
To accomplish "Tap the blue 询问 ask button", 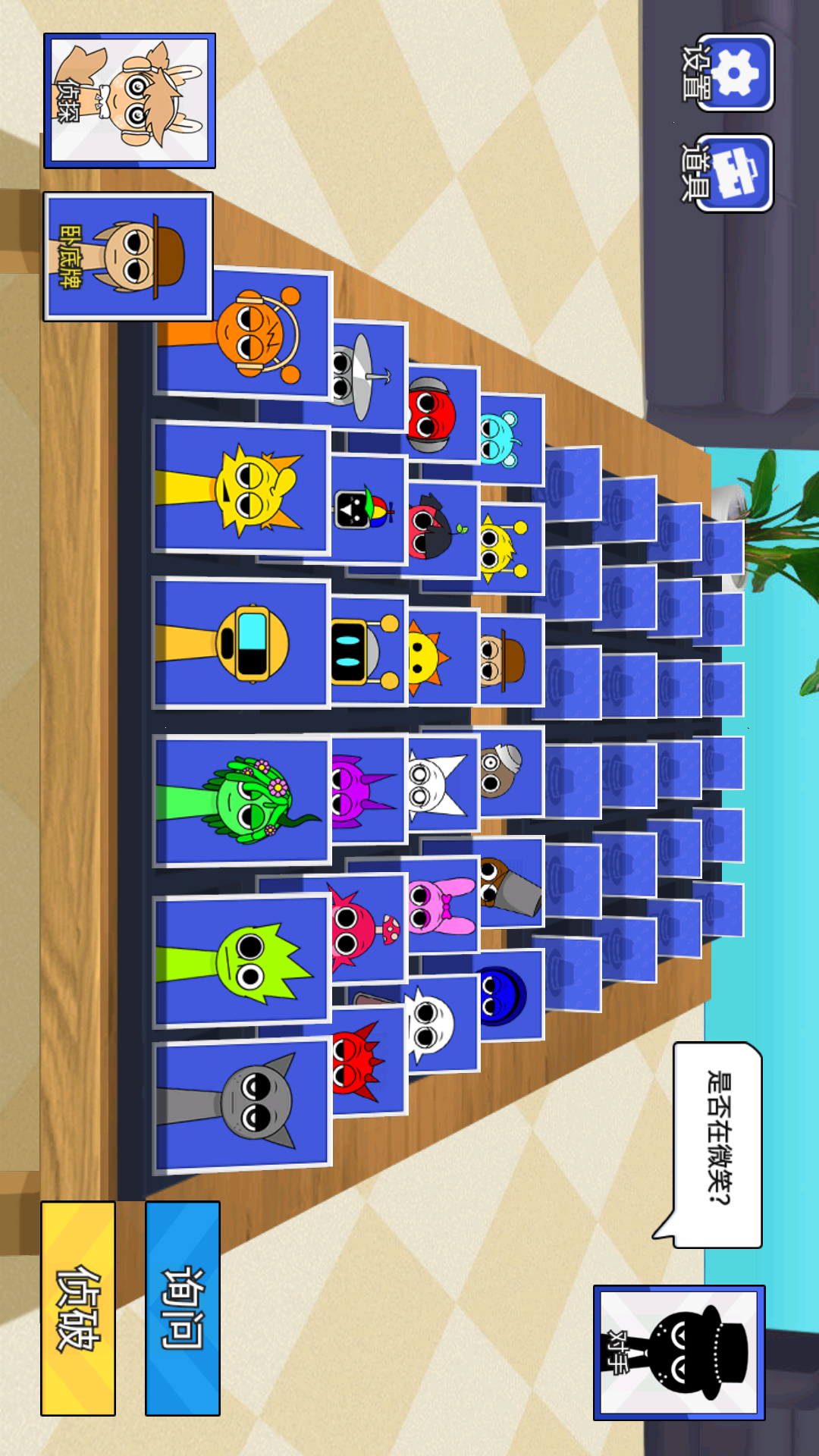I will pyautogui.click(x=183, y=1307).
